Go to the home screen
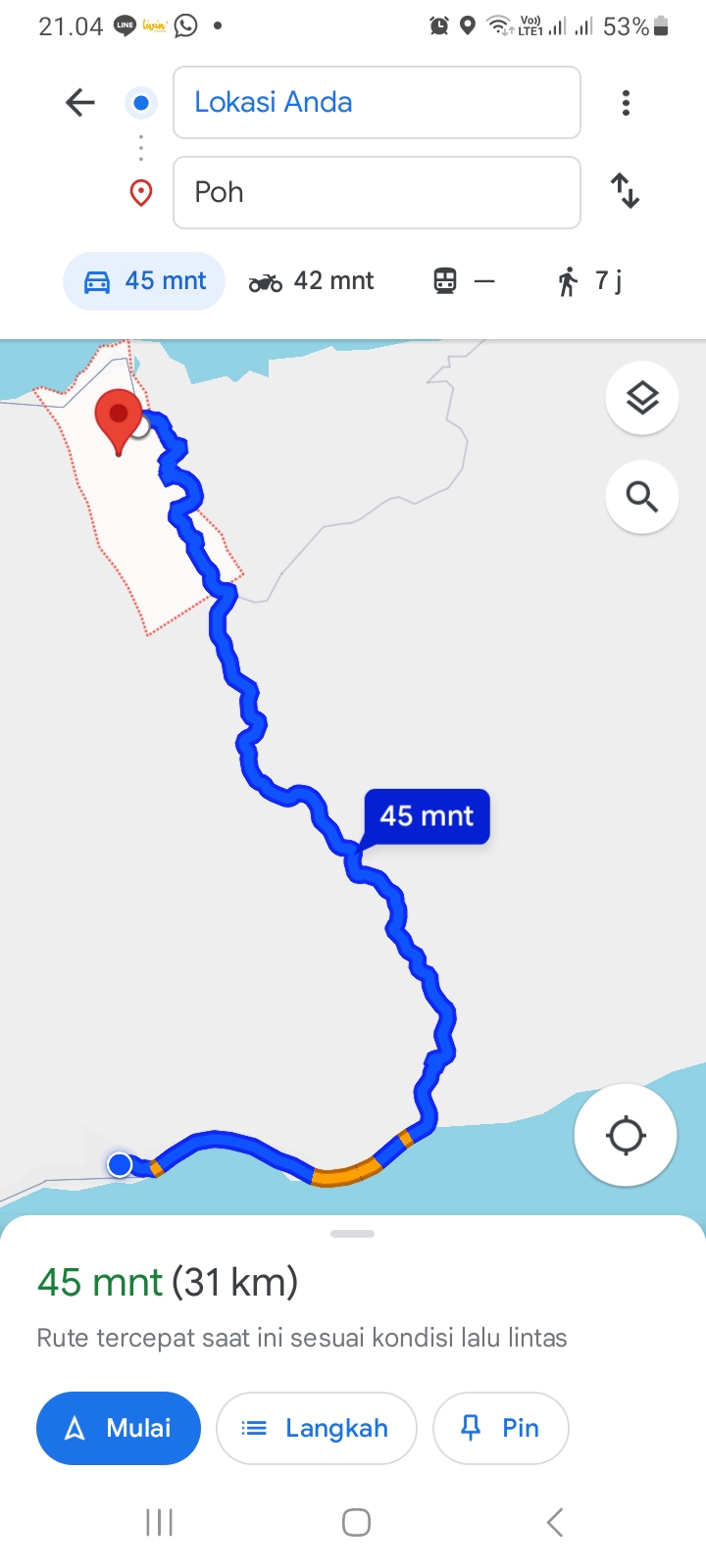706x1568 pixels. pos(356,1522)
